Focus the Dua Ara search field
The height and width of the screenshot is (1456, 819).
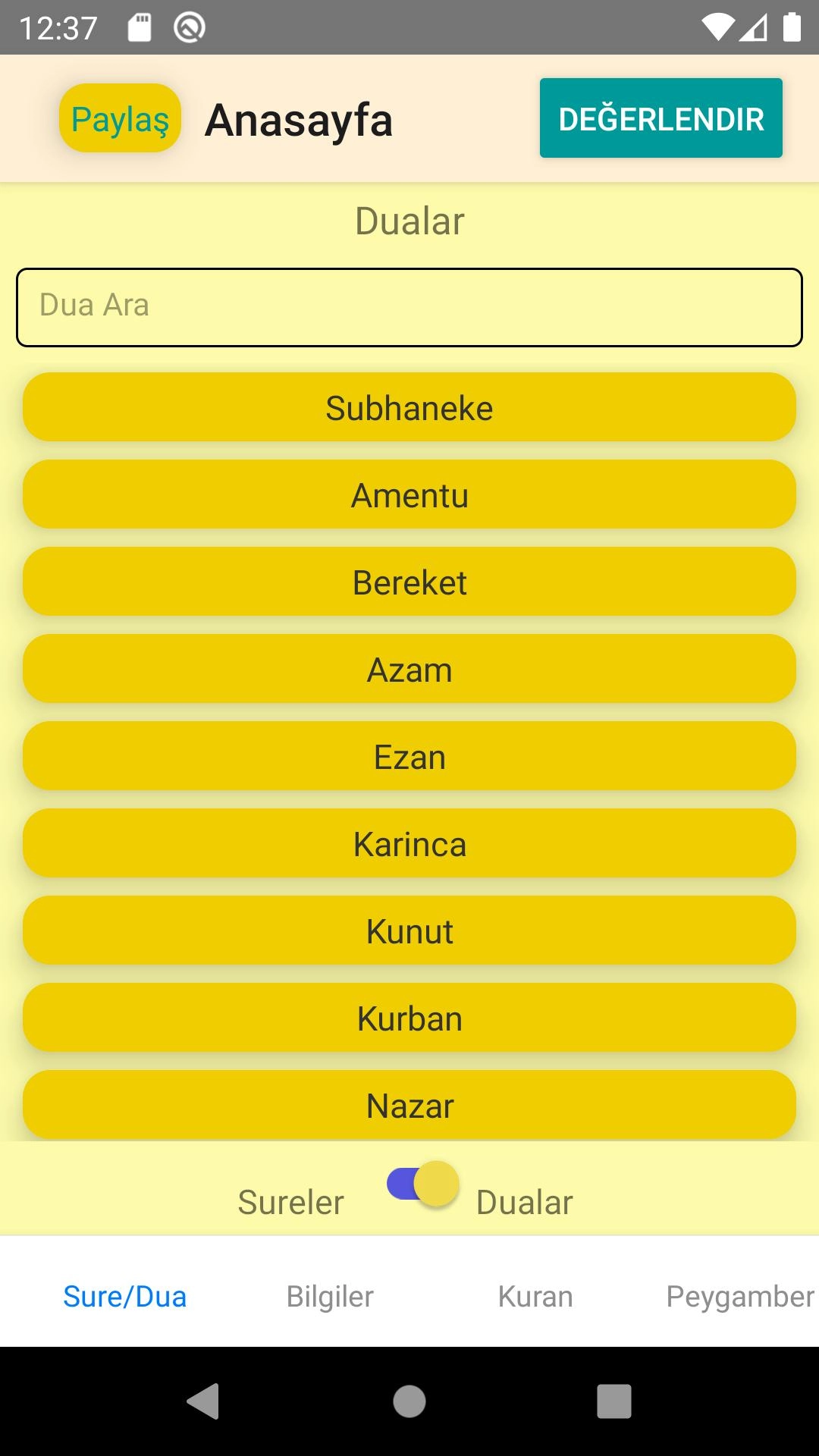point(409,307)
